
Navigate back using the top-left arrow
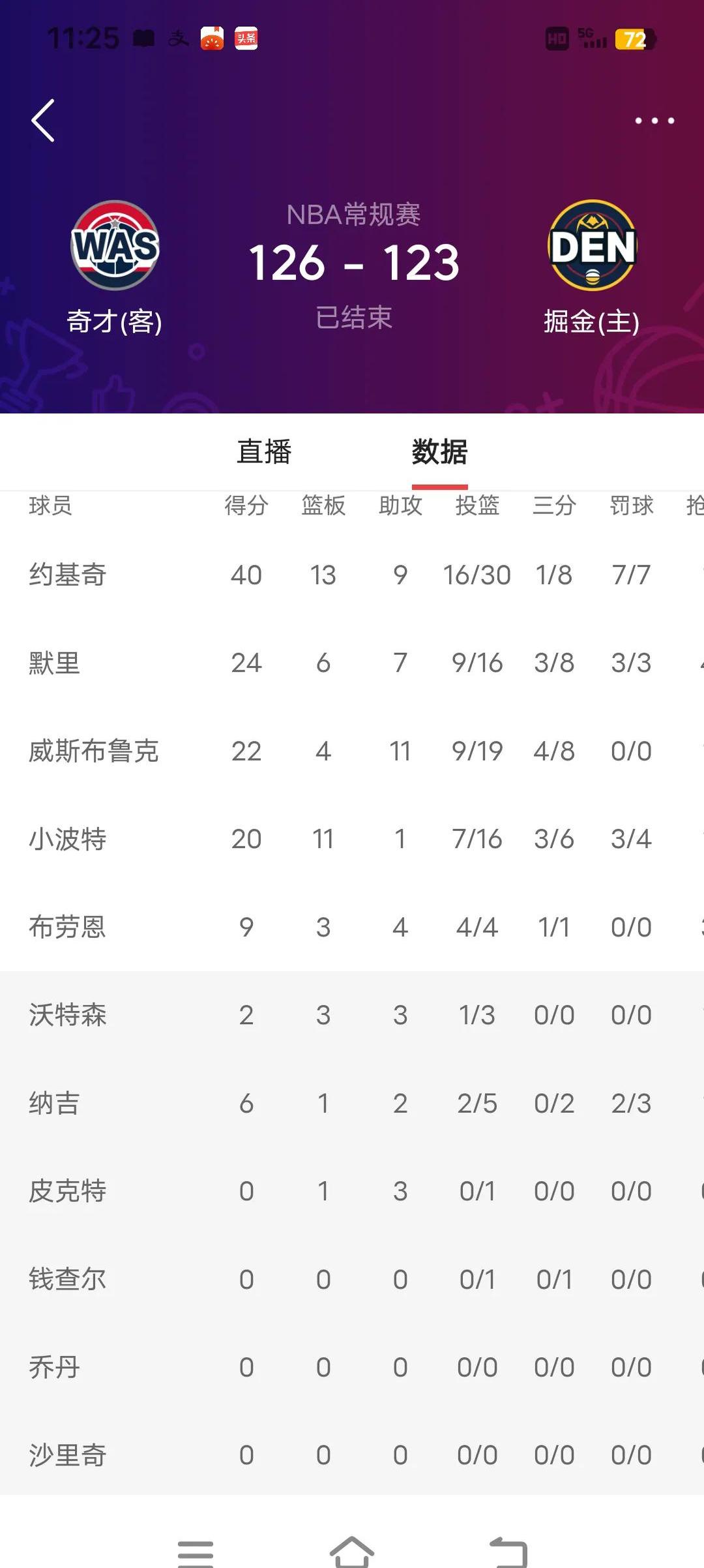point(43,121)
